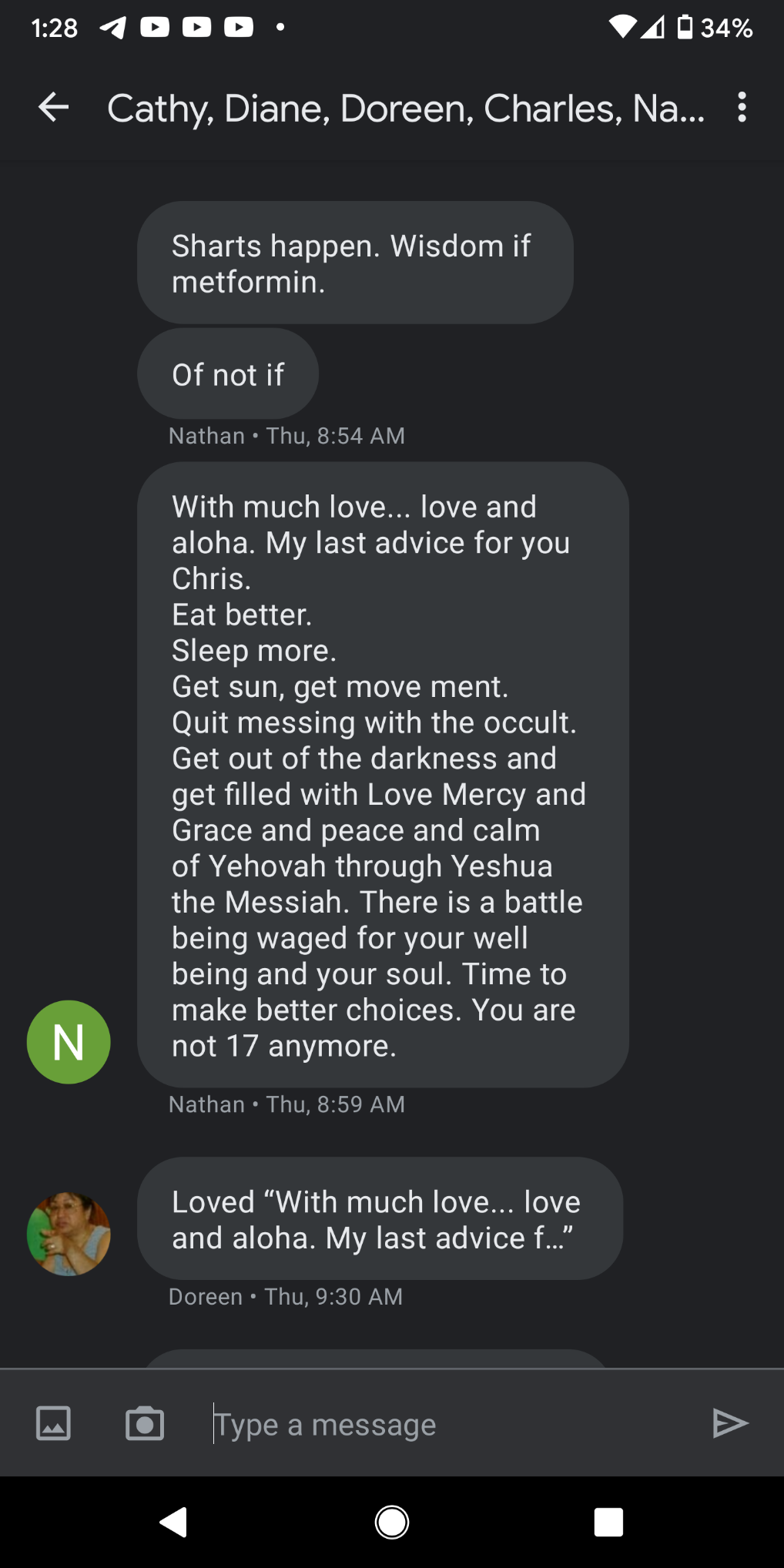The width and height of the screenshot is (784, 1568).
Task: Go back to the conversation list
Action: tap(53, 107)
